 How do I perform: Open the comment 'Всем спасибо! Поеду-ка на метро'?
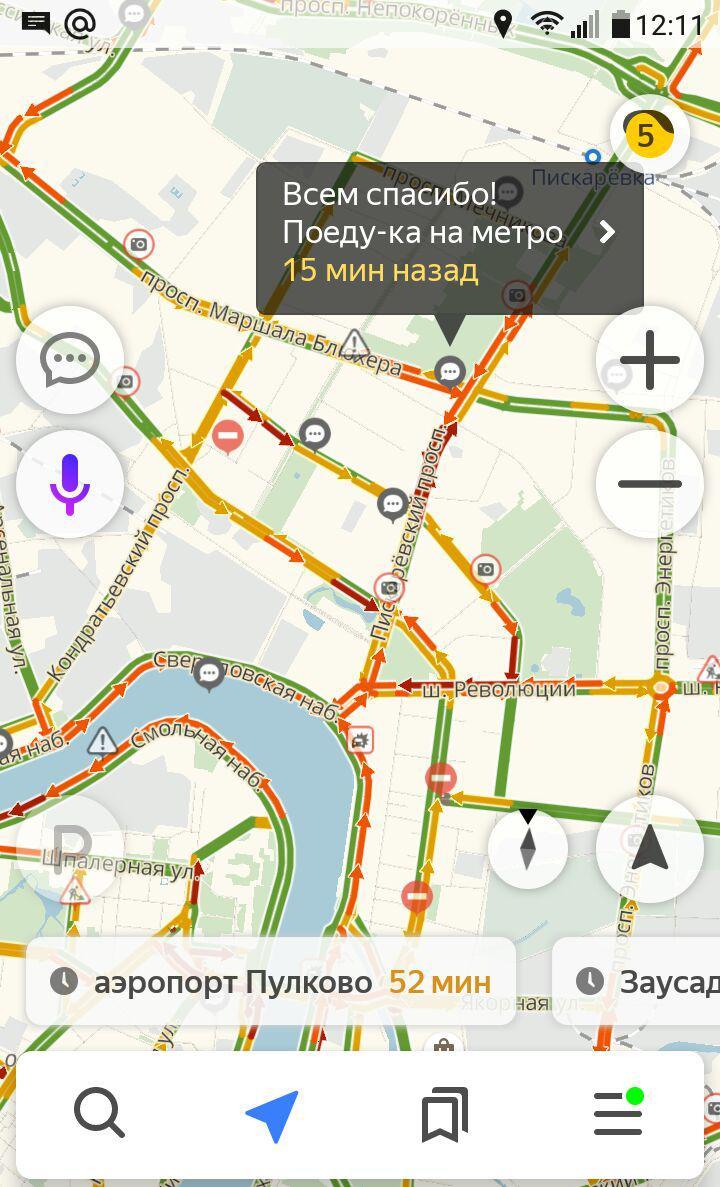tap(450, 238)
